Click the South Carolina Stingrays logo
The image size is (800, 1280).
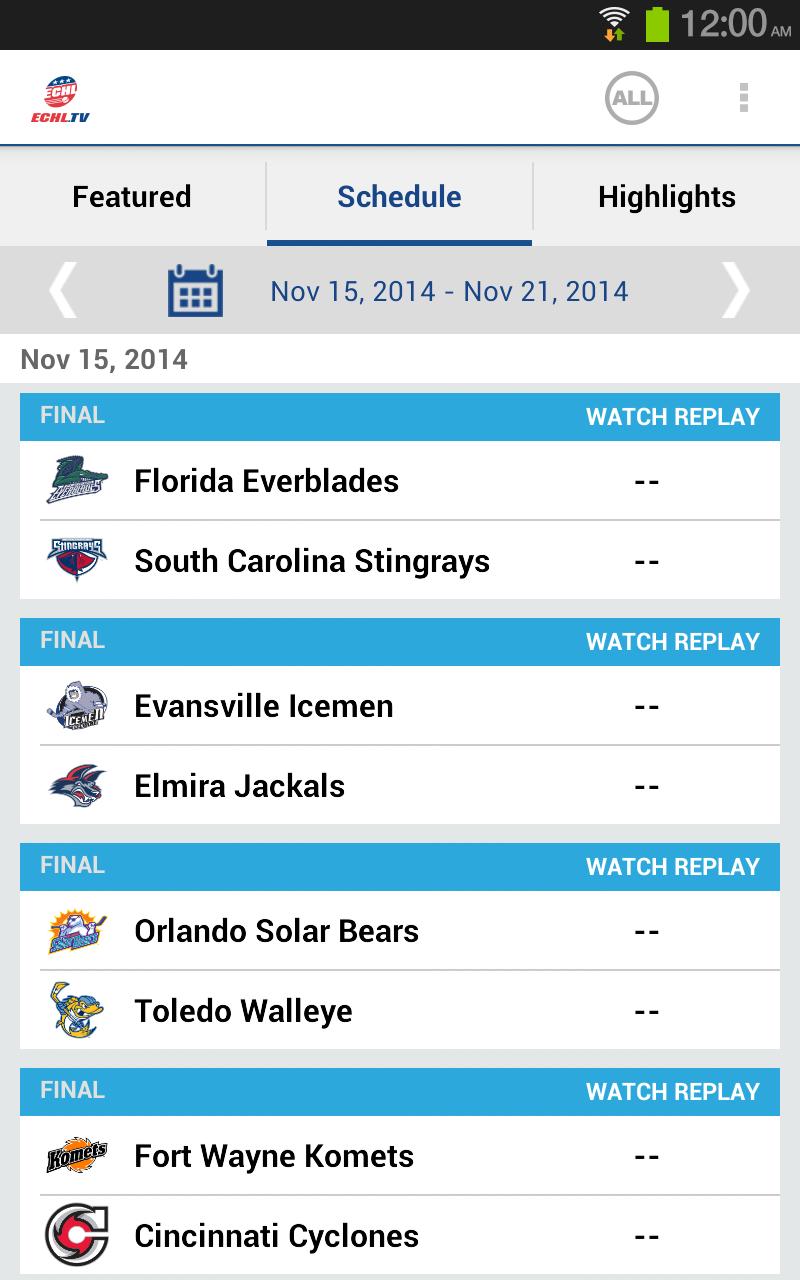pyautogui.click(x=75, y=560)
